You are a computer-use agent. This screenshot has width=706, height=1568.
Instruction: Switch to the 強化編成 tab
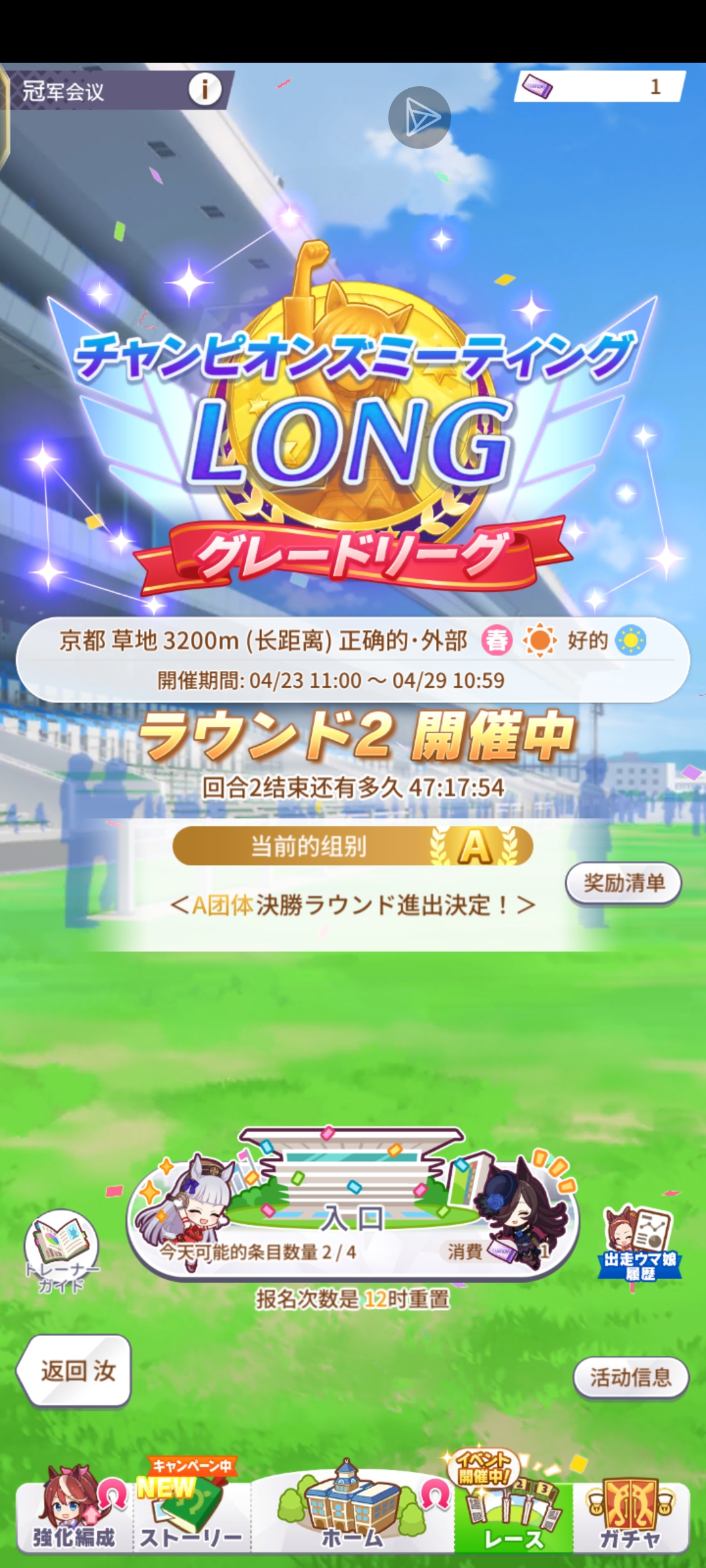pos(74,1516)
